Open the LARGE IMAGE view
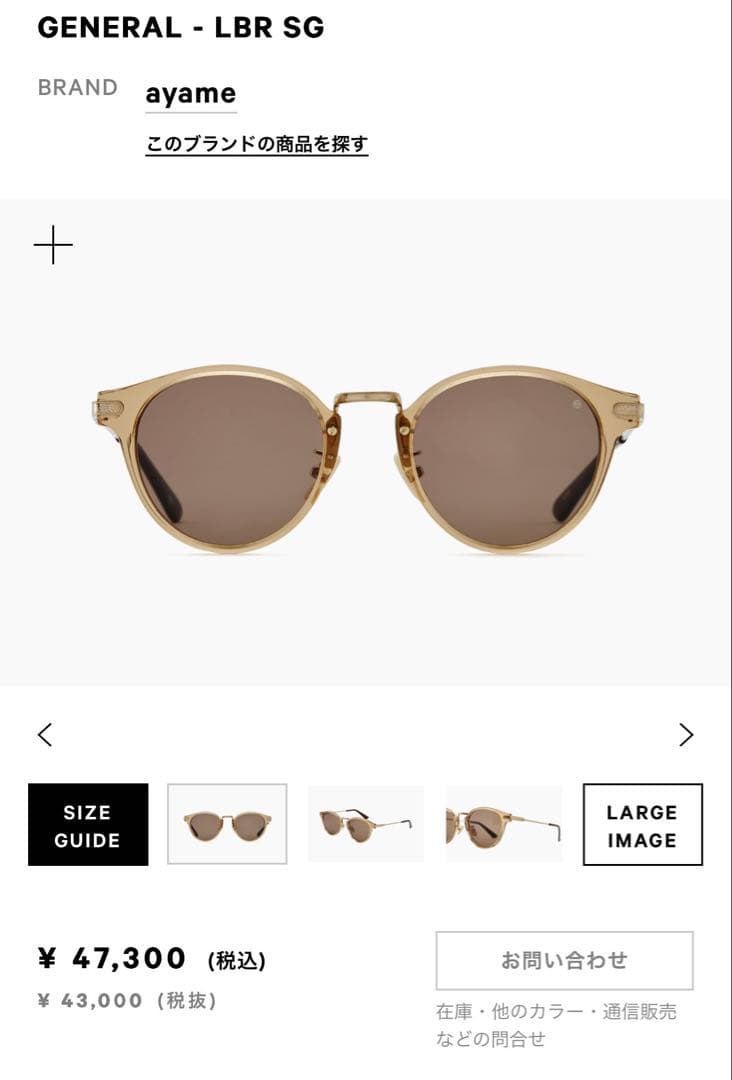 click(642, 825)
